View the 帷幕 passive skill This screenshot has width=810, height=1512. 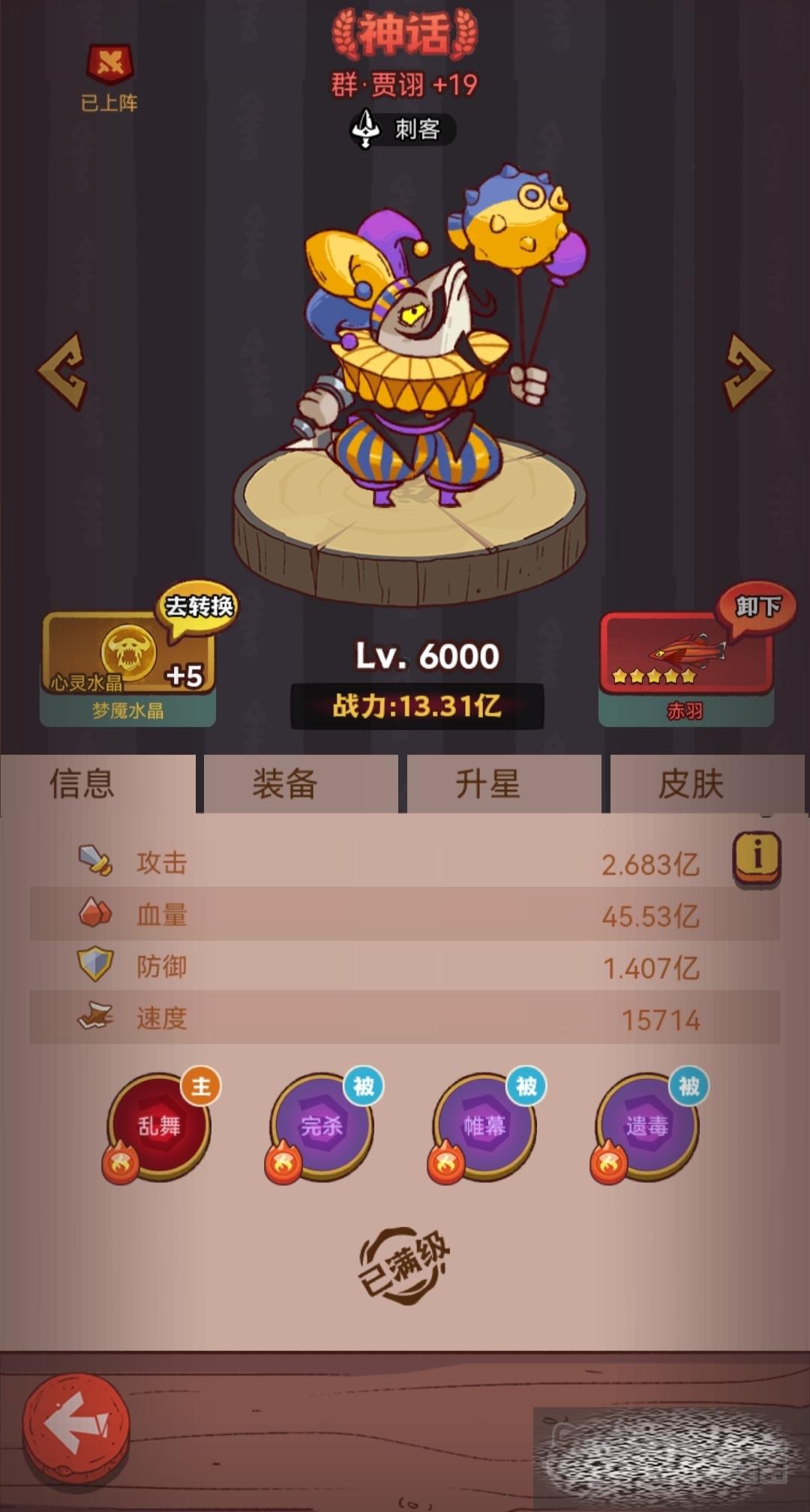pyautogui.click(x=484, y=1126)
